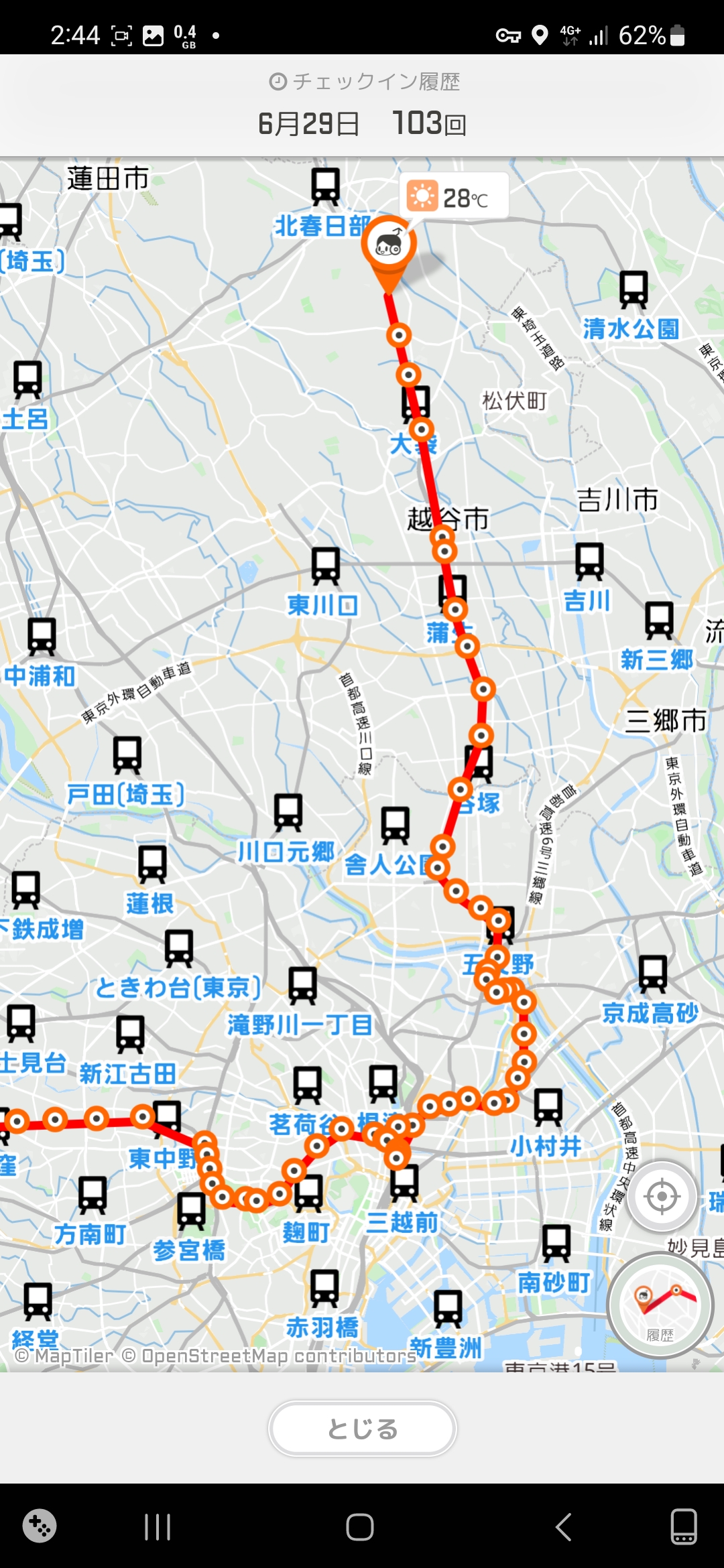Select the 東川口 station icon

point(325,566)
